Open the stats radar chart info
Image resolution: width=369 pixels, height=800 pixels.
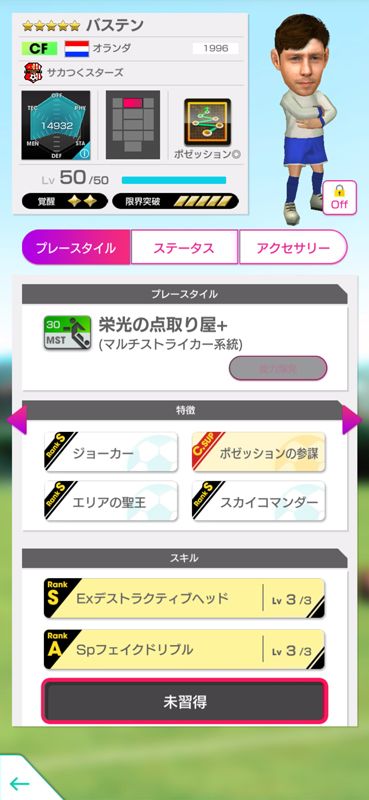pos(84,153)
